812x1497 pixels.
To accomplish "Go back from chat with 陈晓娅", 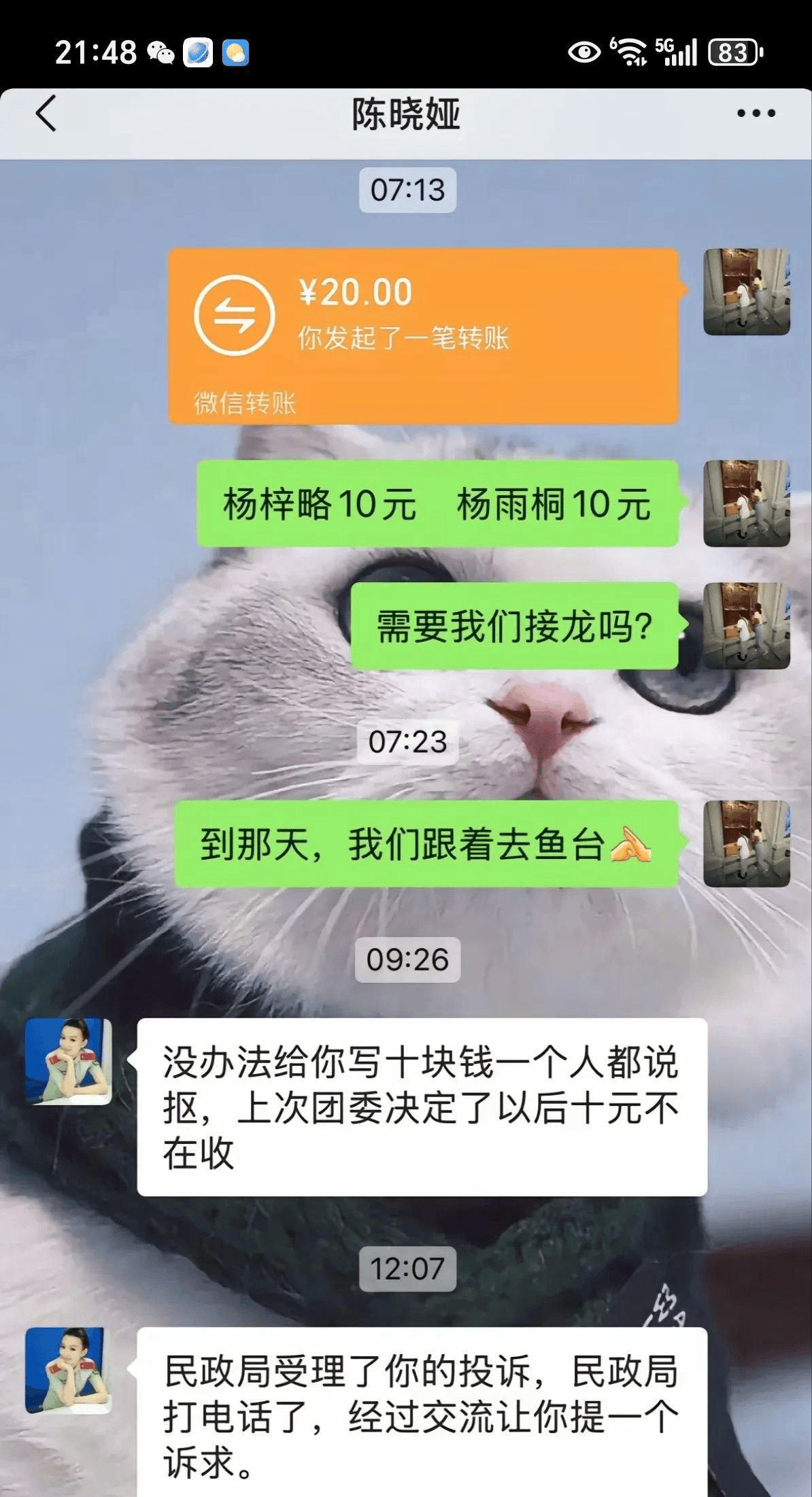I will click(46, 114).
